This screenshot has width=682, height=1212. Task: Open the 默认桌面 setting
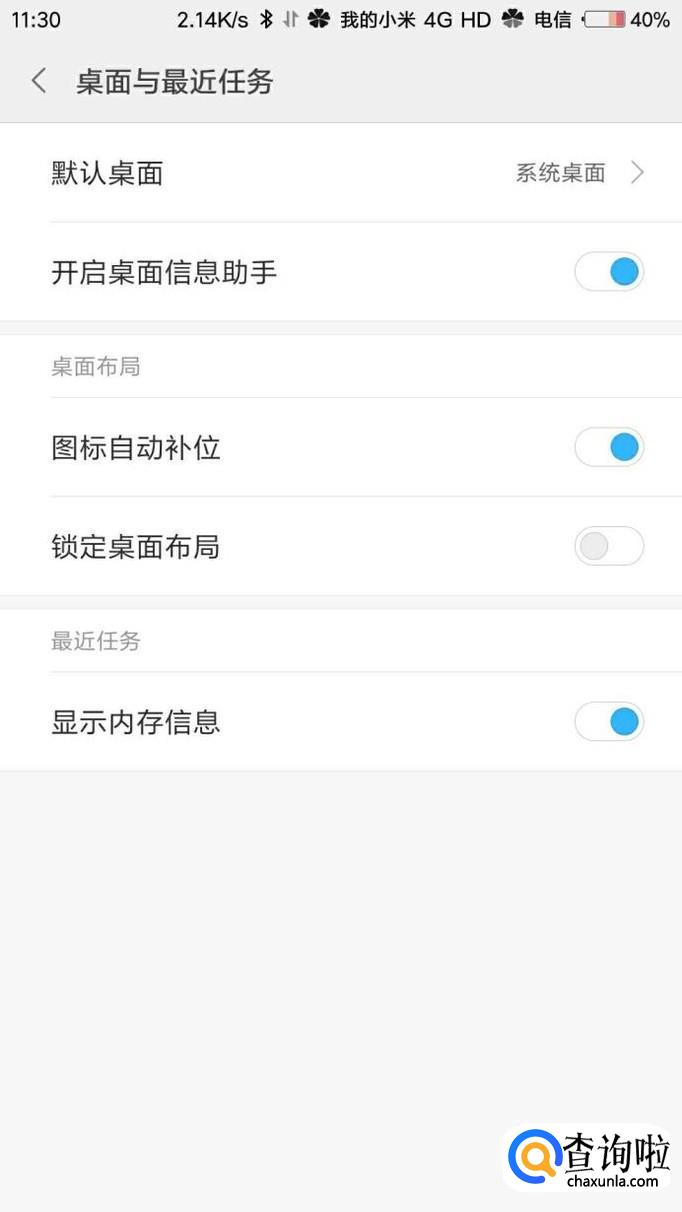point(340,173)
